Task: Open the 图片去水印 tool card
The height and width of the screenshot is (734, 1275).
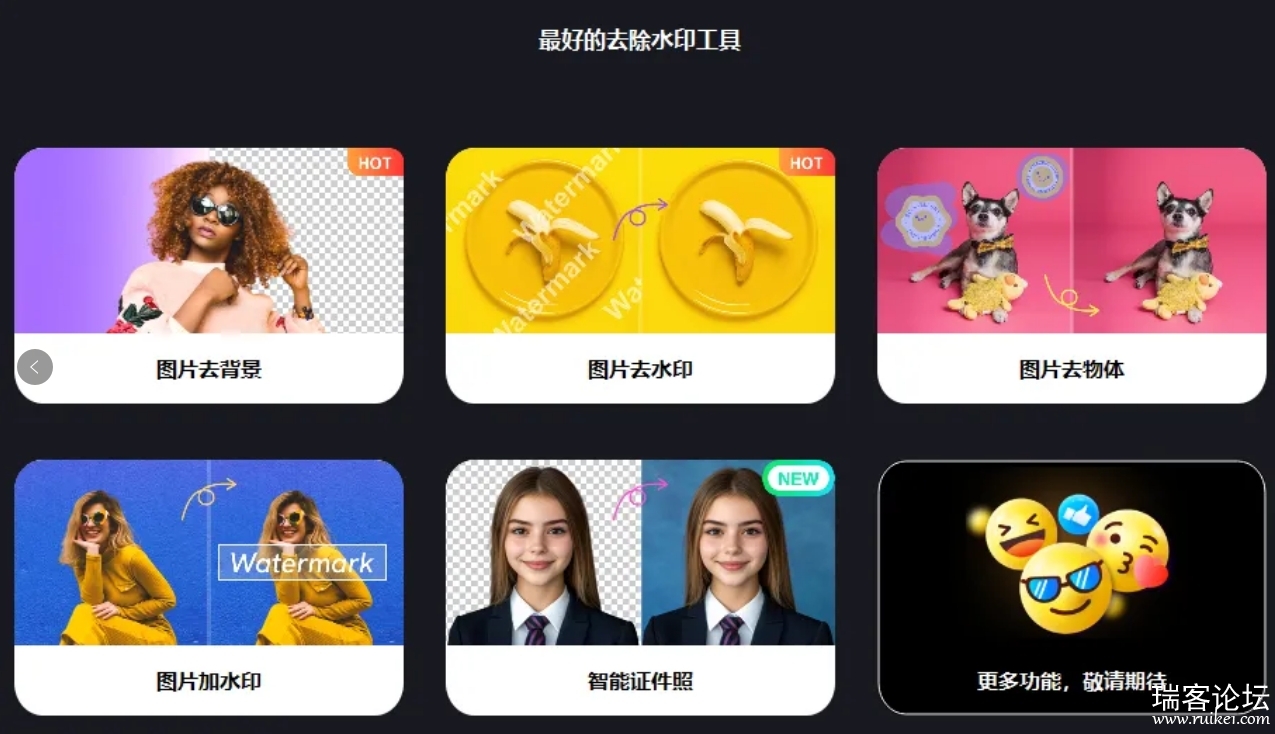Action: pos(640,275)
